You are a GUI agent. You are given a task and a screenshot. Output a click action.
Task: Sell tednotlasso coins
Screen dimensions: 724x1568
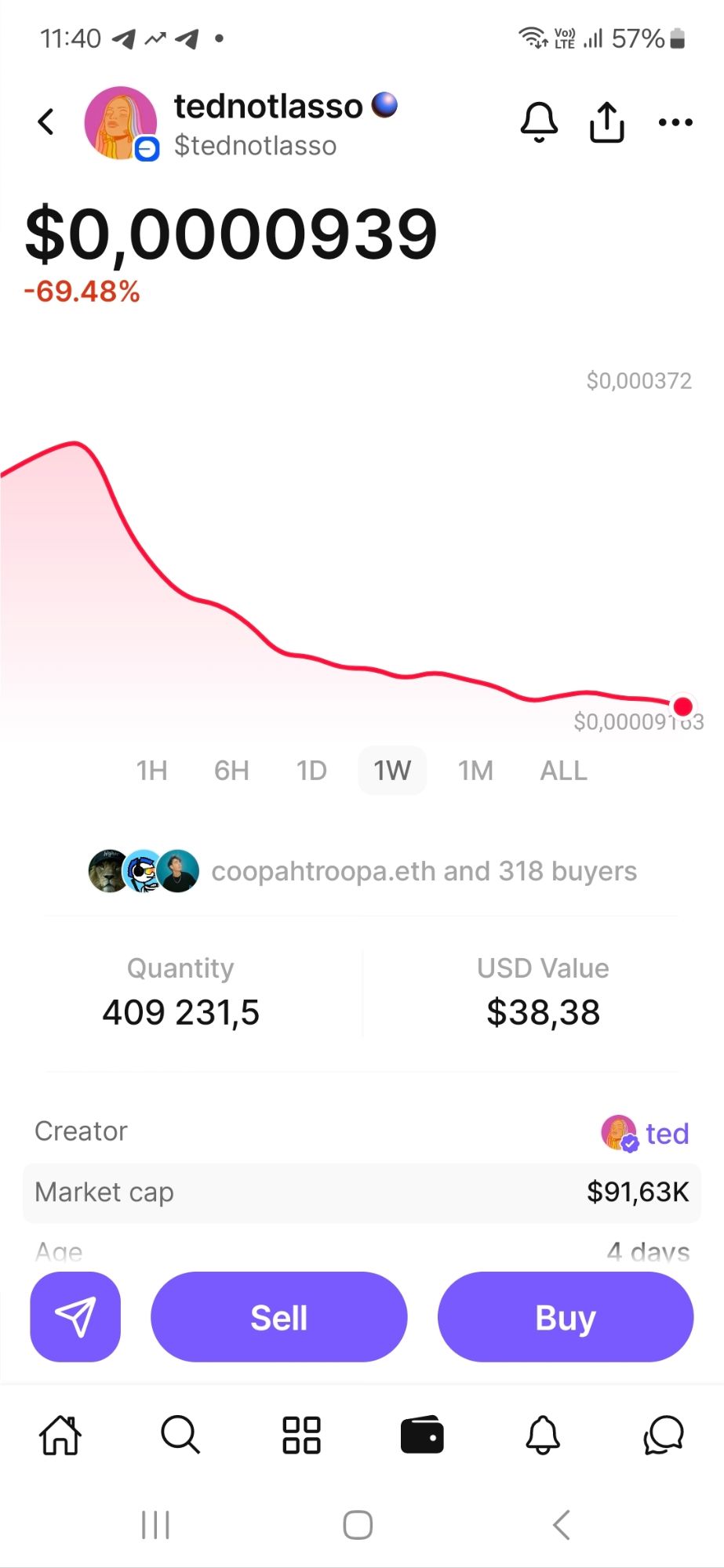coord(278,1317)
